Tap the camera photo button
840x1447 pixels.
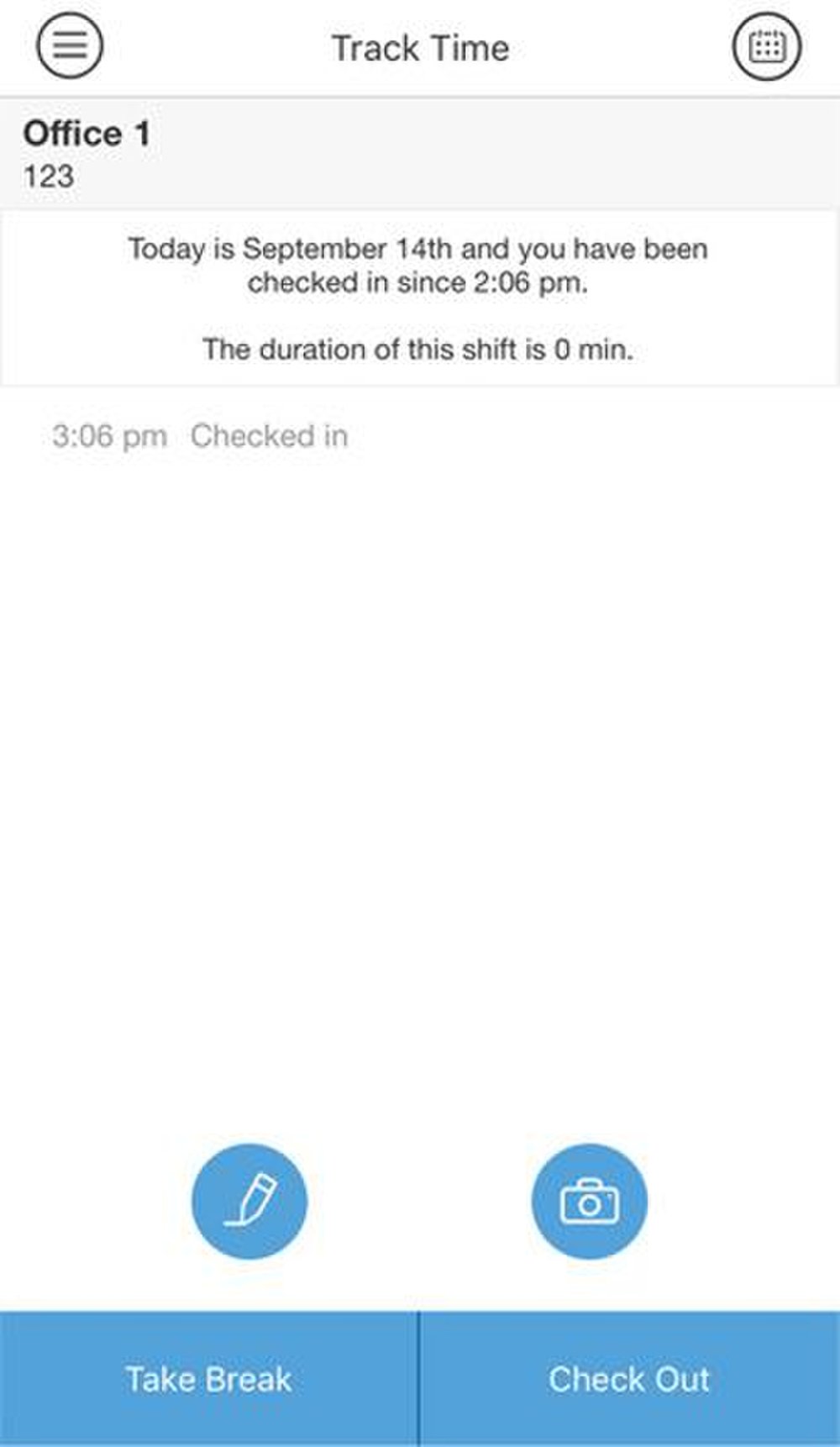tap(590, 1201)
